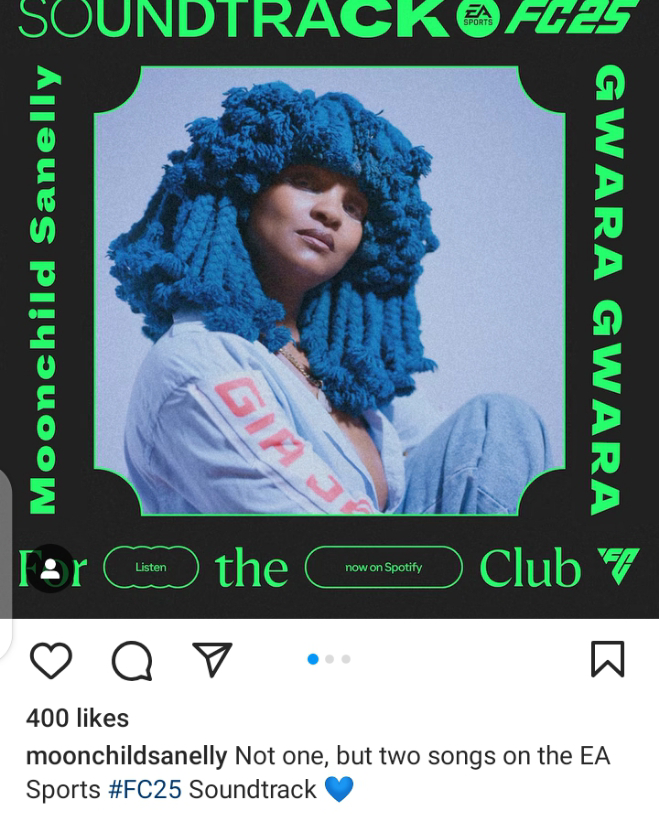659x834 pixels.
Task: Open comments on the FC25 soundtrack post
Action: 131,661
